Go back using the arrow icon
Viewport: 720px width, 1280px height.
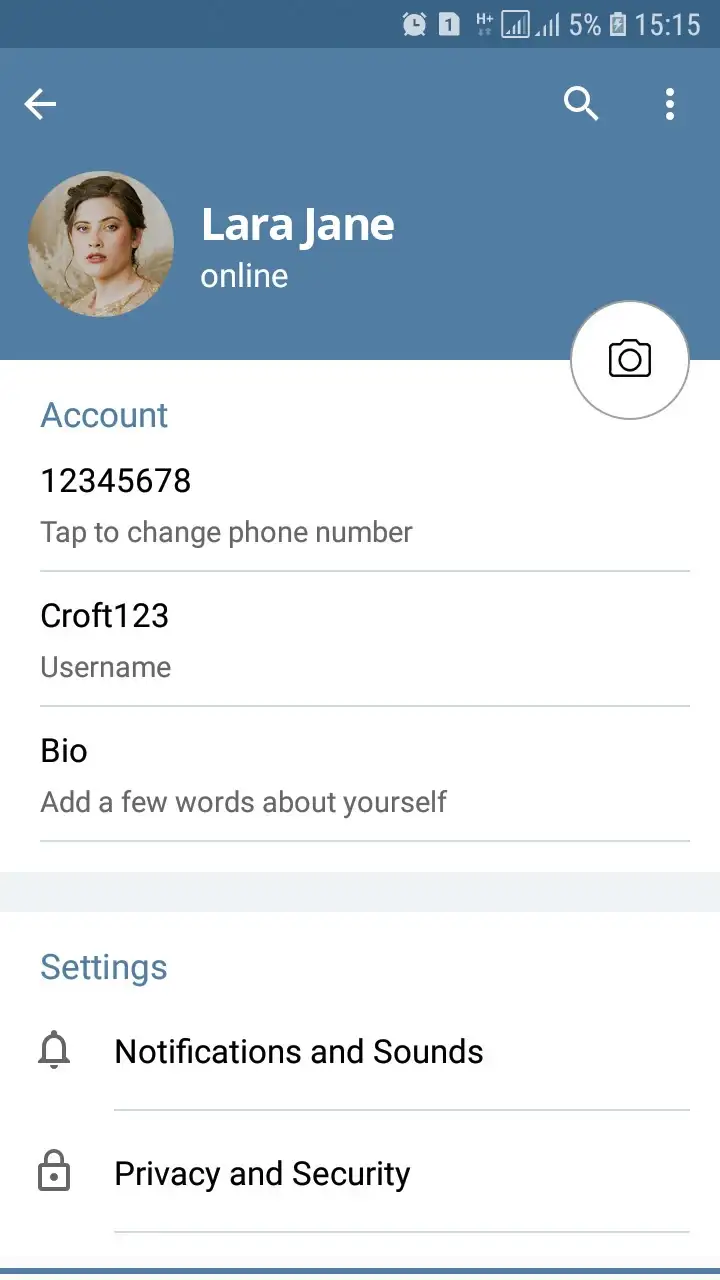pos(41,104)
